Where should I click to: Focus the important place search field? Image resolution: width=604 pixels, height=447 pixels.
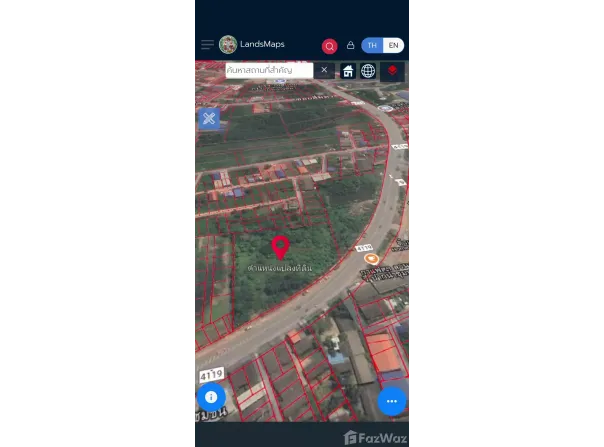(x=268, y=70)
